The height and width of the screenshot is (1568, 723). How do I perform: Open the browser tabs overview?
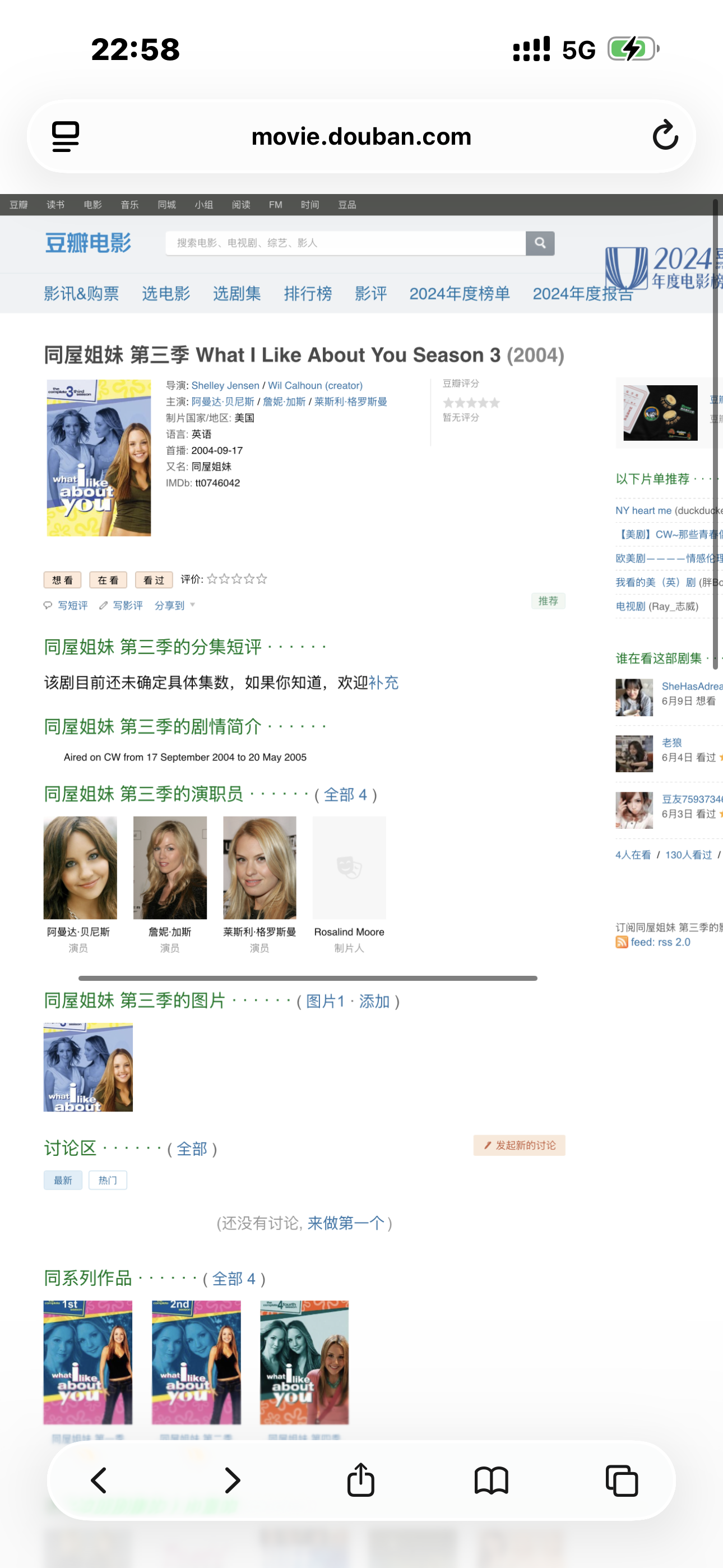click(x=622, y=1481)
